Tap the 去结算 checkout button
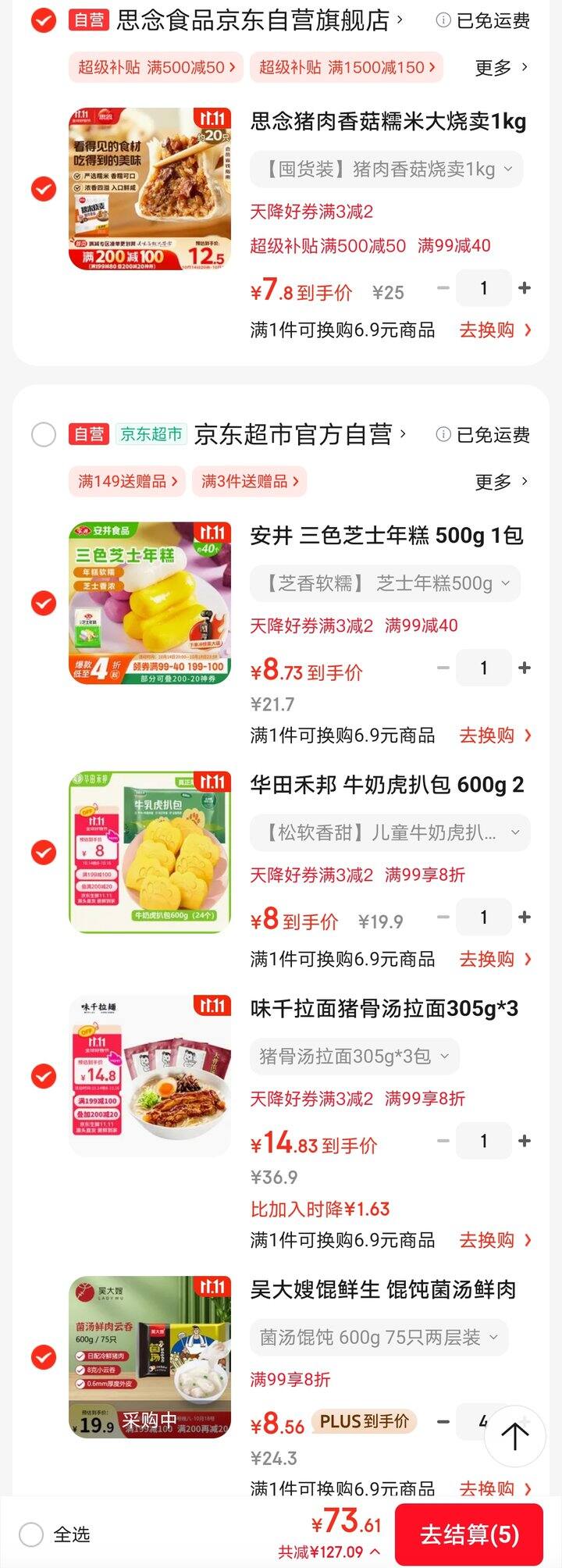Image resolution: width=562 pixels, height=1568 pixels. pos(468,1534)
